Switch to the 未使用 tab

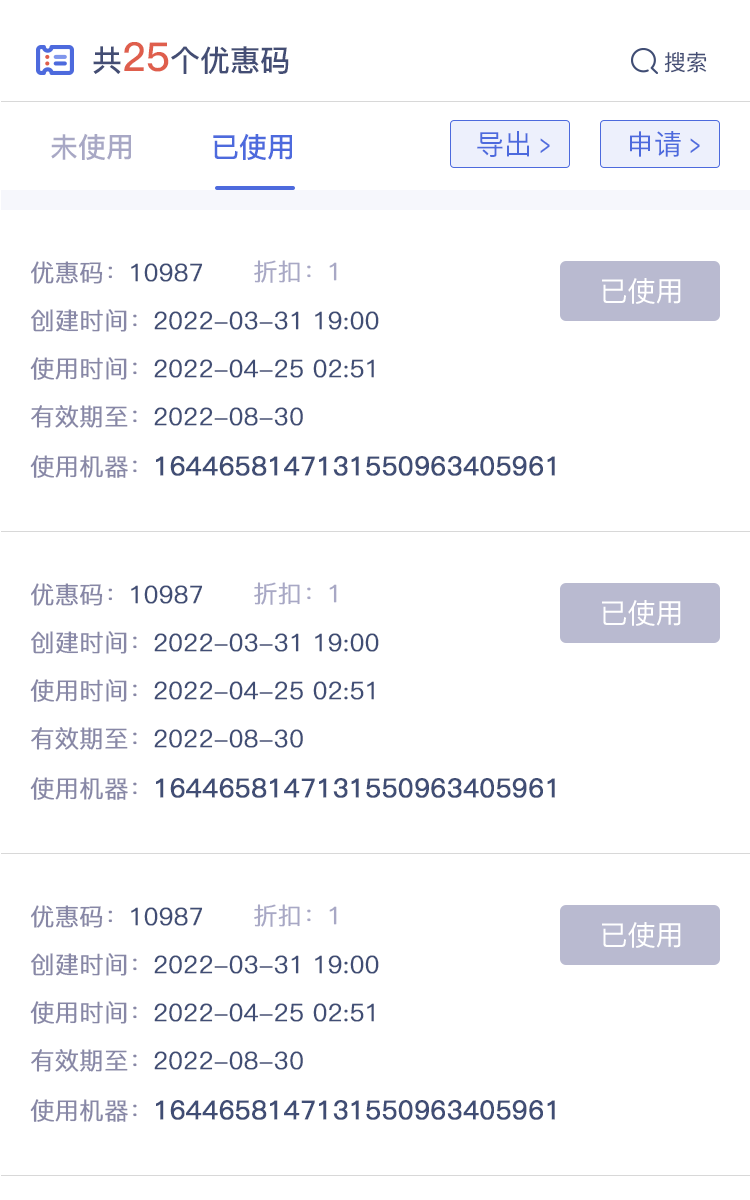[92, 148]
